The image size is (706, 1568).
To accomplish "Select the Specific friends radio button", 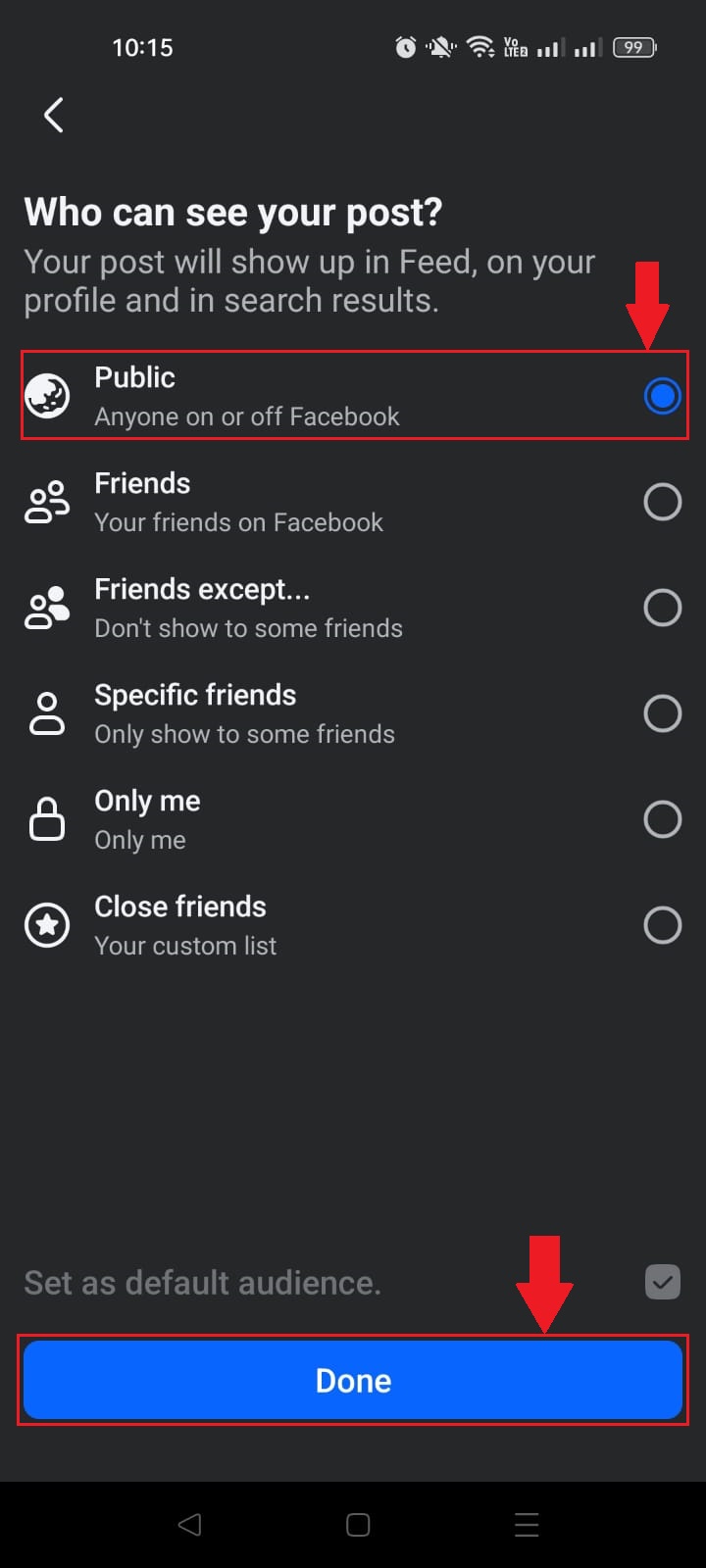I will [x=663, y=713].
